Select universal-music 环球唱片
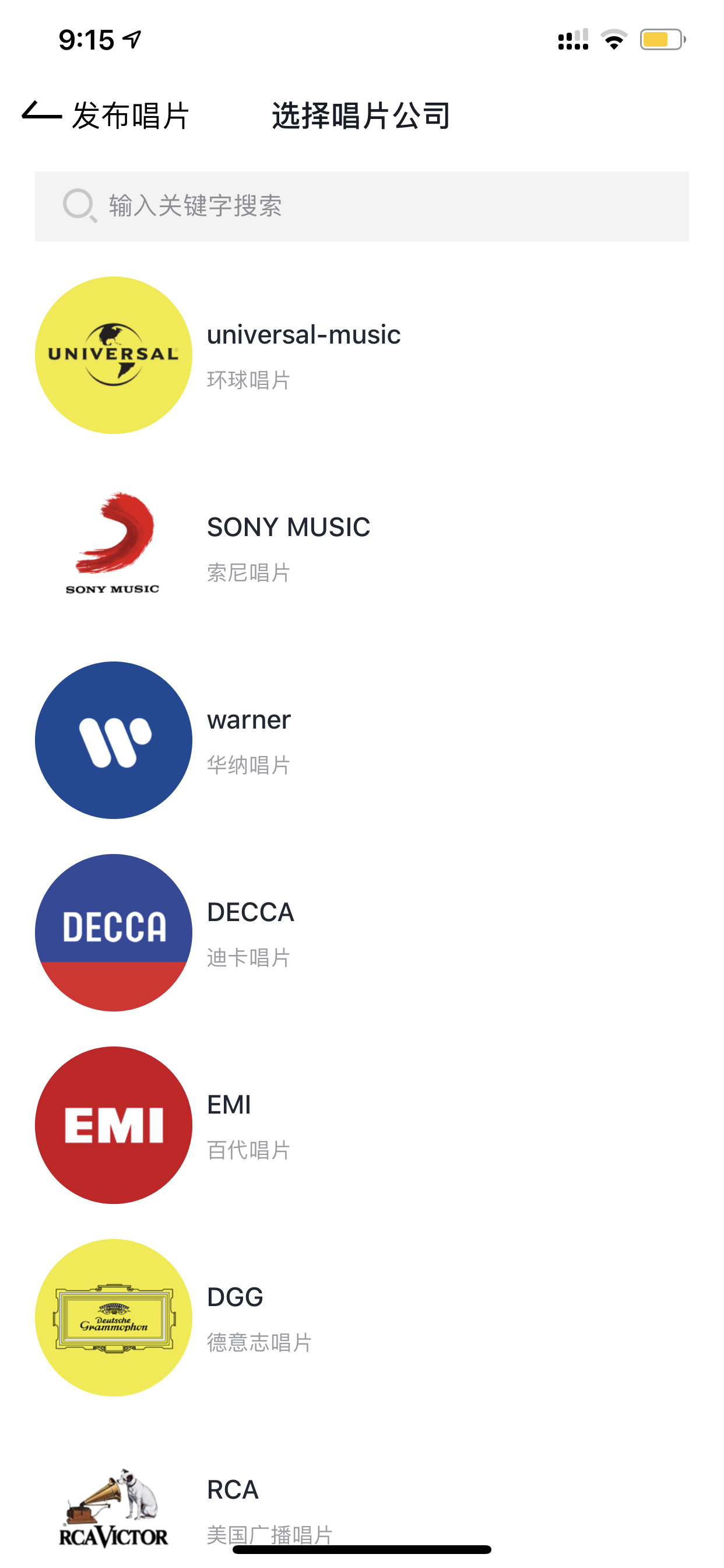 [x=362, y=355]
